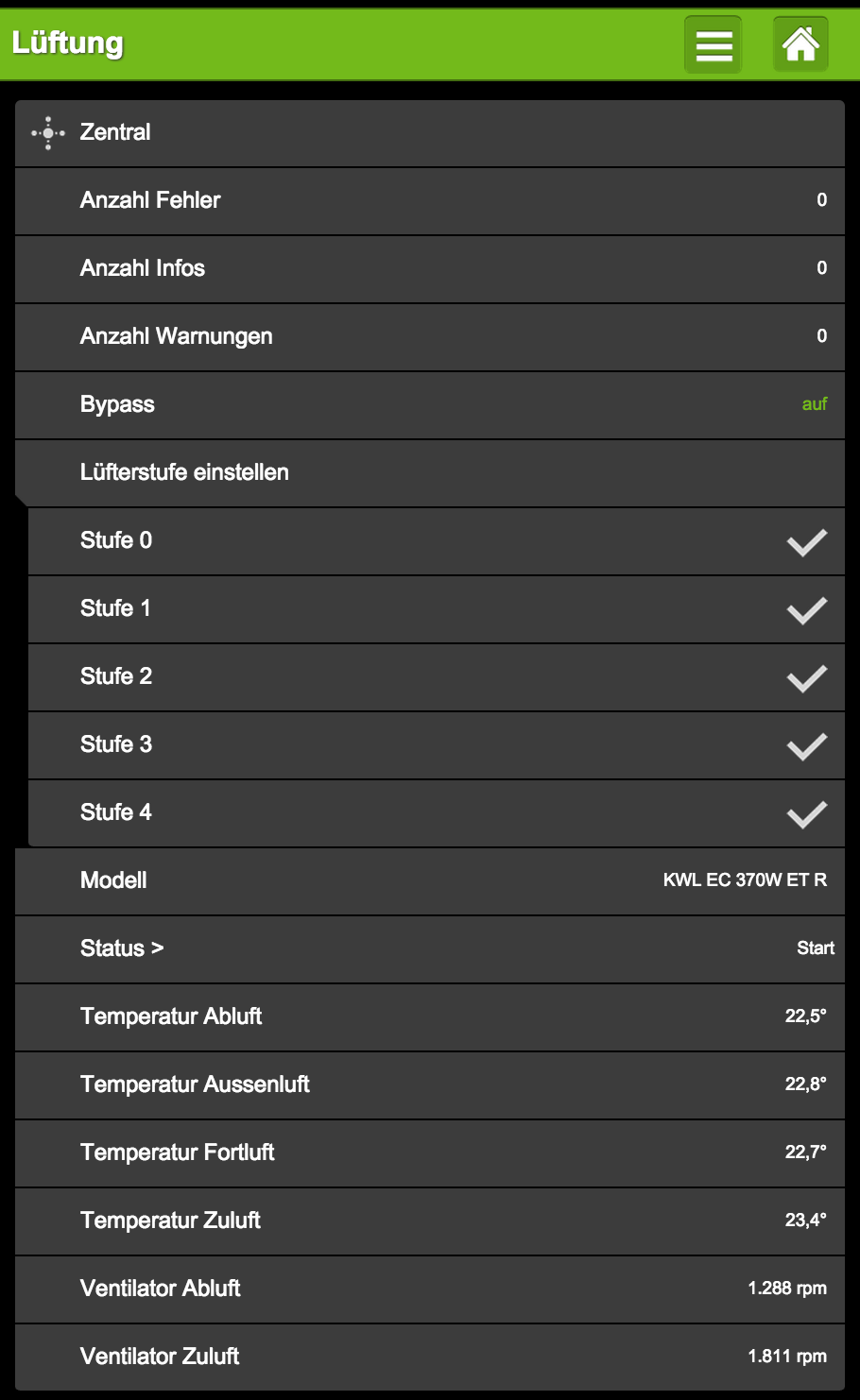Set fan level to Stufe 0
This screenshot has height=1400, width=860.
tap(436, 541)
